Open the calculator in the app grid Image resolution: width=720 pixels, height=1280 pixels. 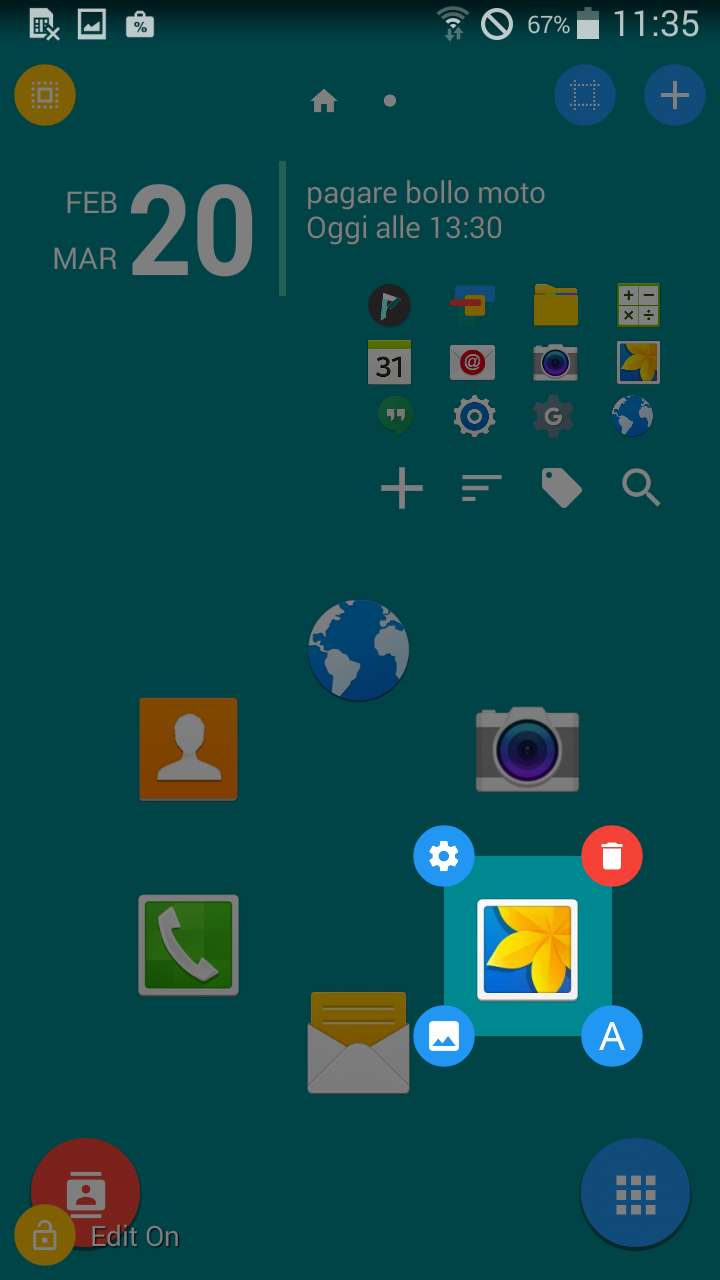638,305
